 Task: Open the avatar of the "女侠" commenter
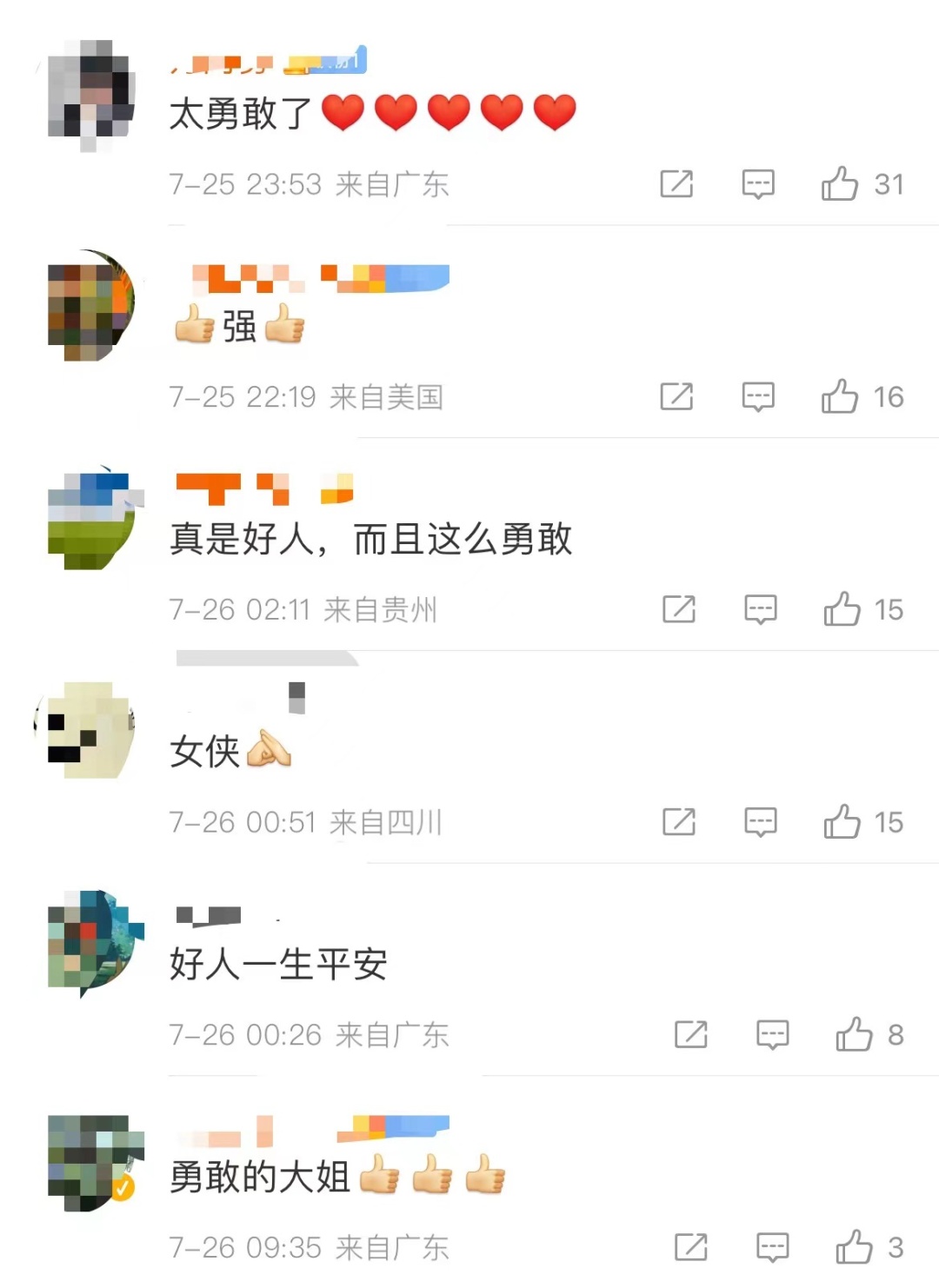pyautogui.click(x=87, y=730)
